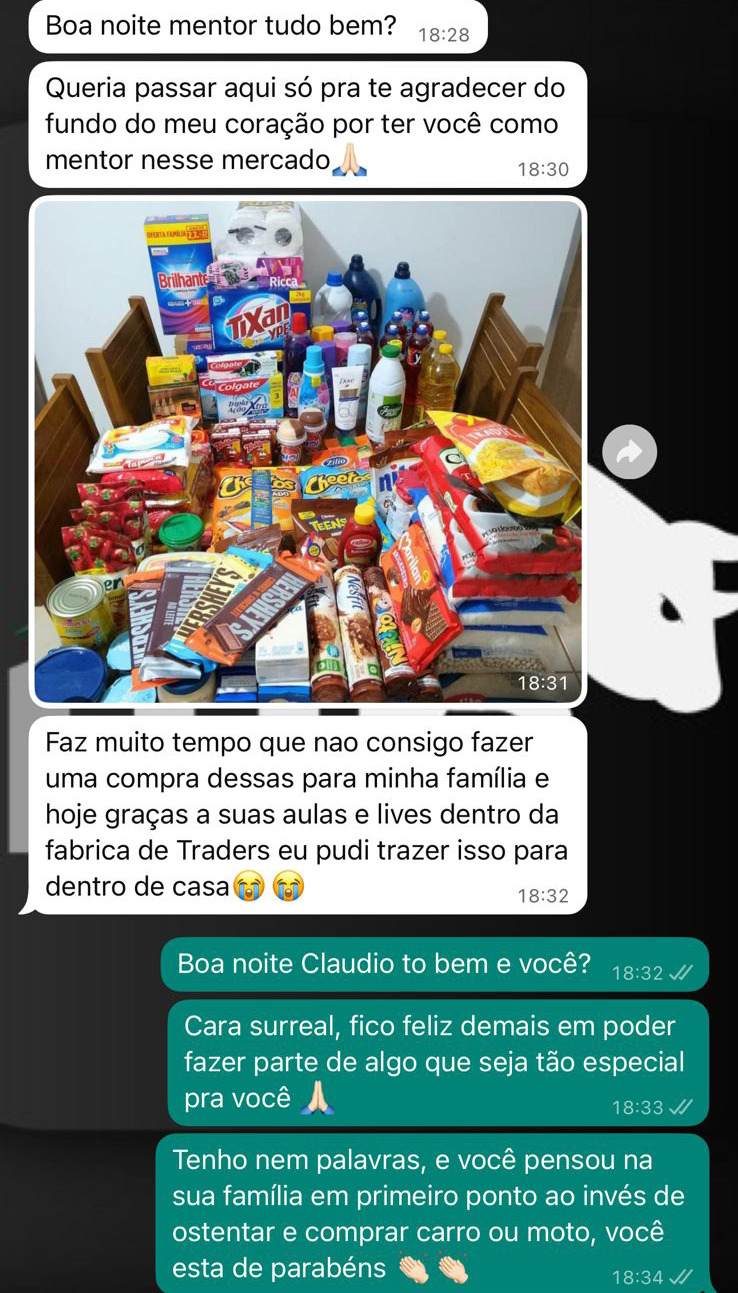Screen dimensions: 738x1293
Task: Forward the grocery photo message
Action: coord(629,452)
